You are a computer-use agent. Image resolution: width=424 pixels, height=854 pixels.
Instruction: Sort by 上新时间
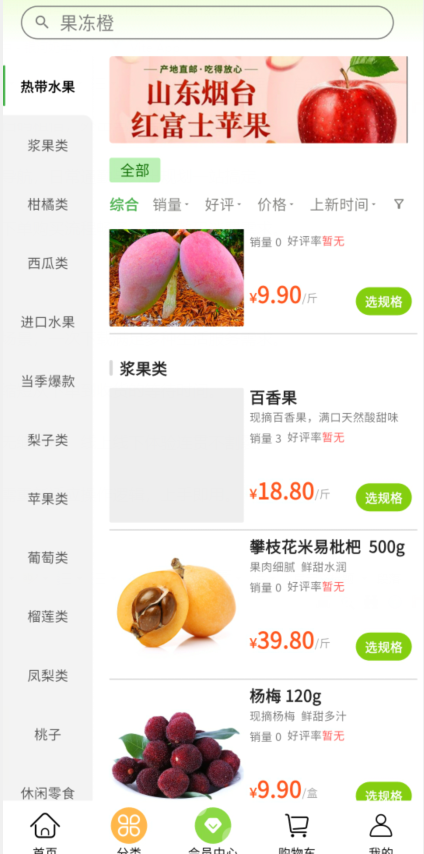(x=343, y=205)
